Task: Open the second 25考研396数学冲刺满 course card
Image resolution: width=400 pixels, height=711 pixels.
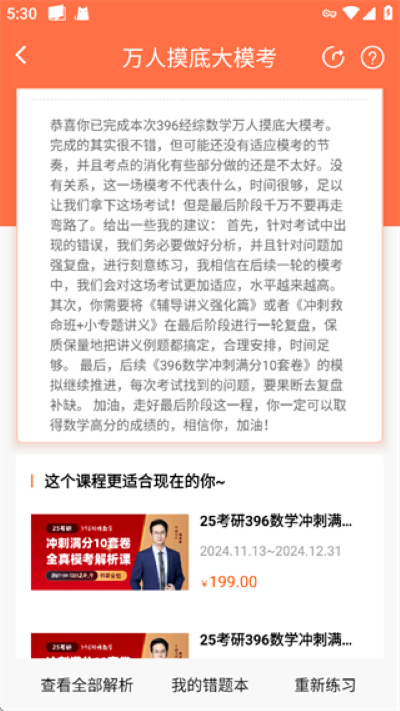Action: click(200, 645)
